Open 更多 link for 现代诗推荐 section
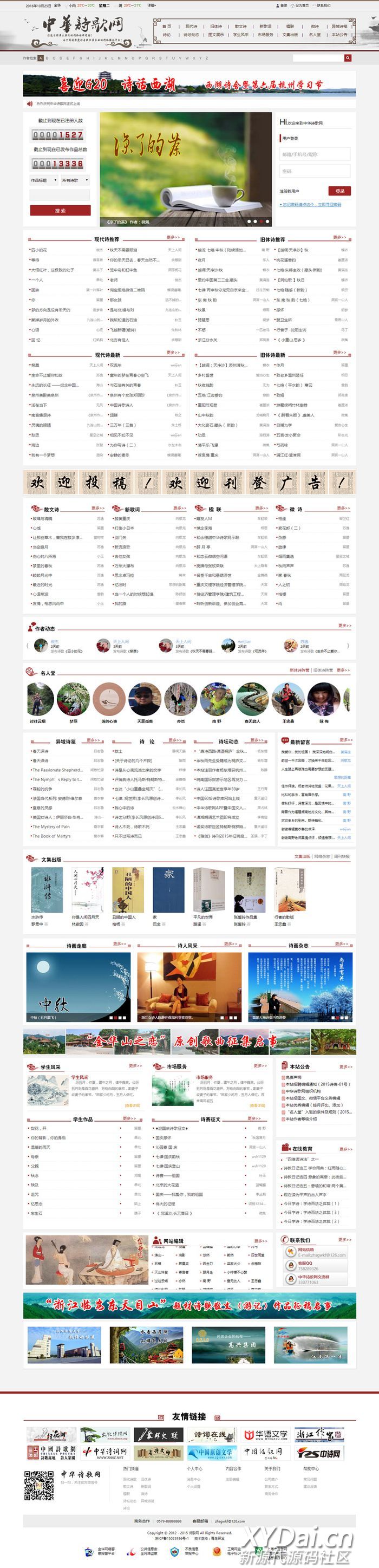Viewport: 379px width, 1568px height. point(173,237)
